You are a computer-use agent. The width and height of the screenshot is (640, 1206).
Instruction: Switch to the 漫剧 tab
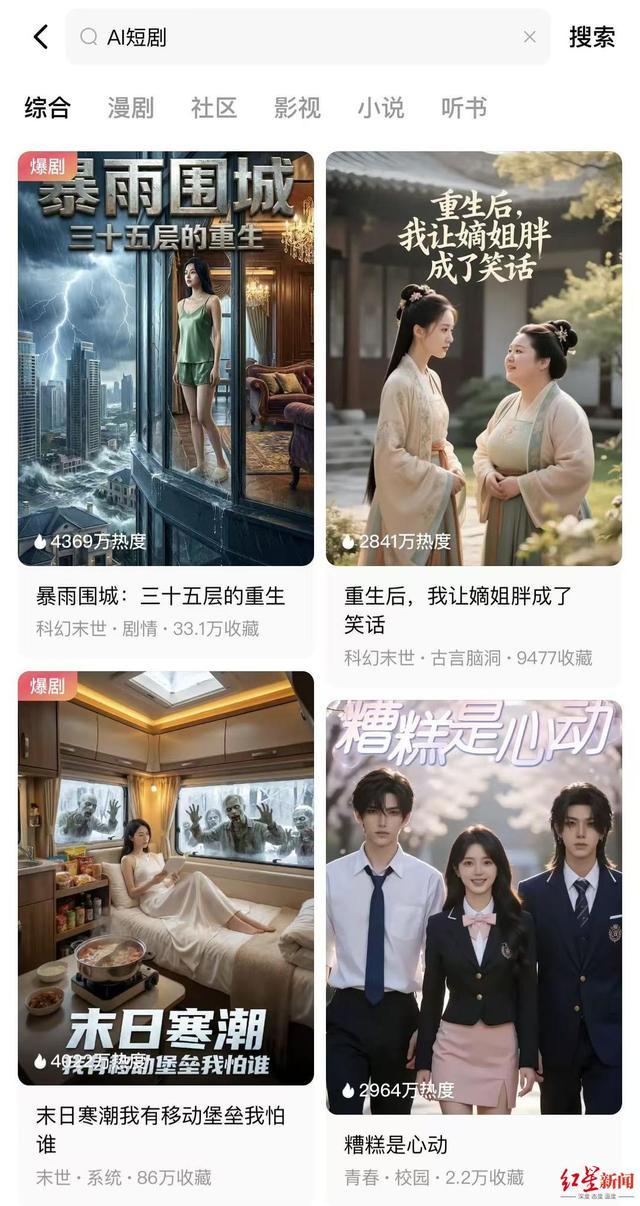pyautogui.click(x=130, y=108)
